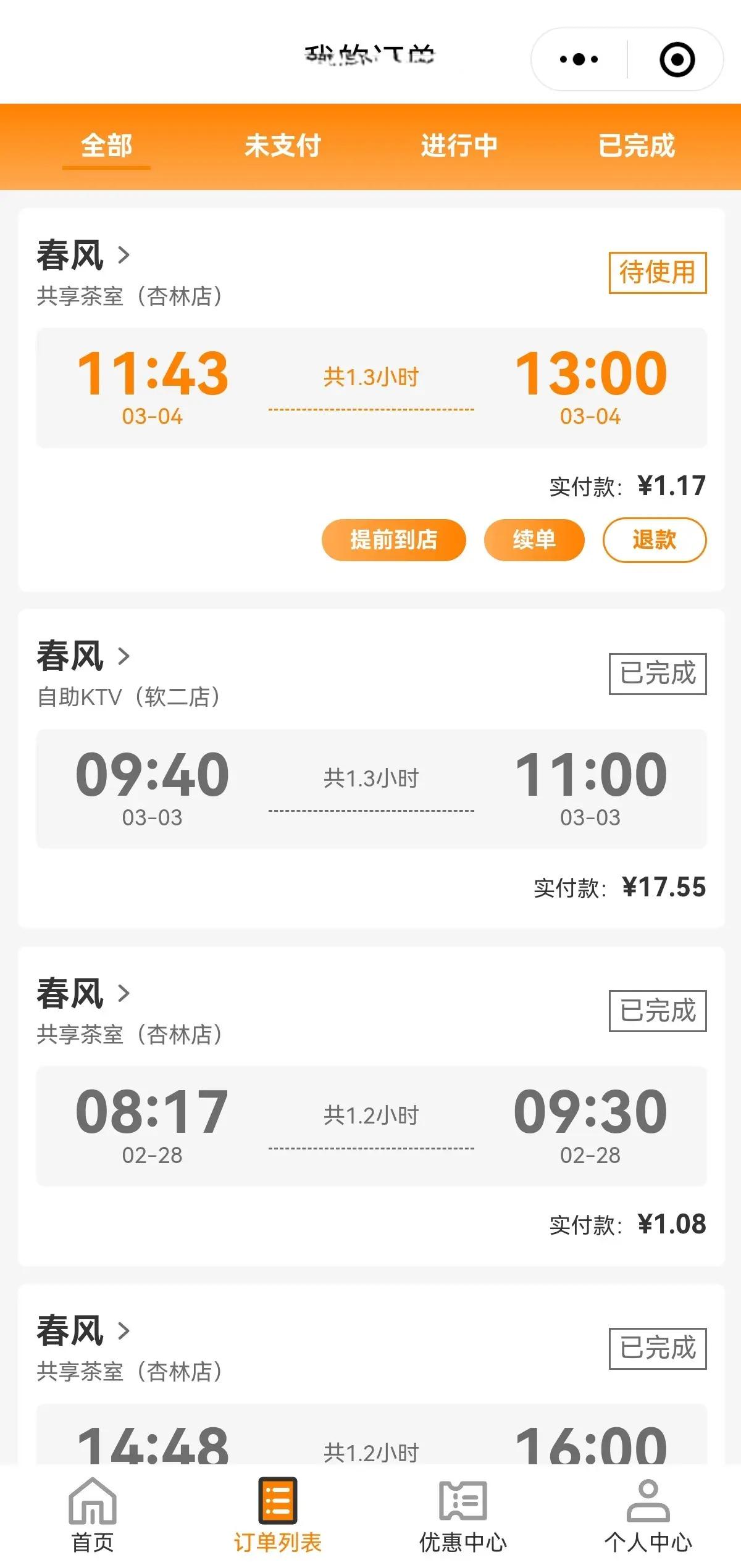Tap 续单 to extend the order
741x1568 pixels.
click(534, 540)
